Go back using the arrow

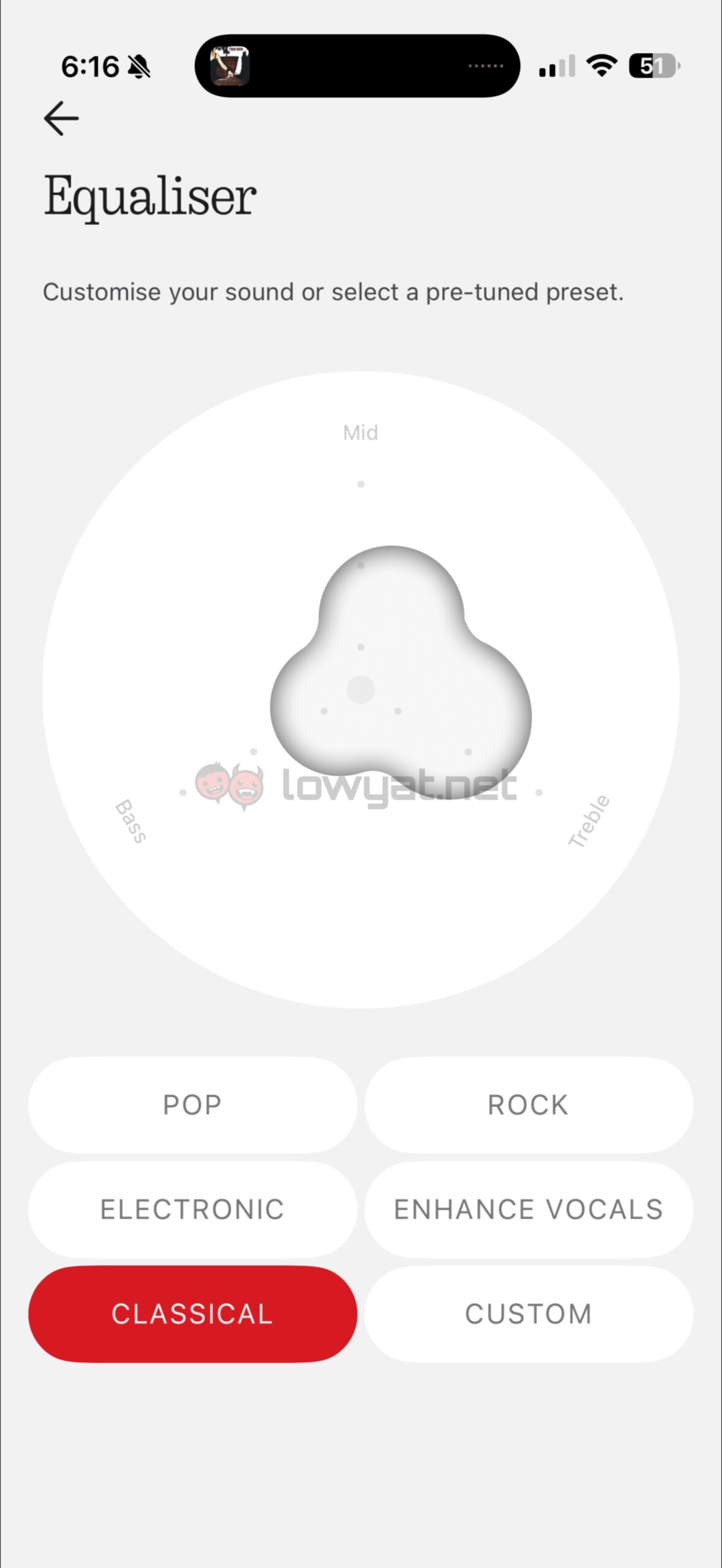[x=61, y=118]
